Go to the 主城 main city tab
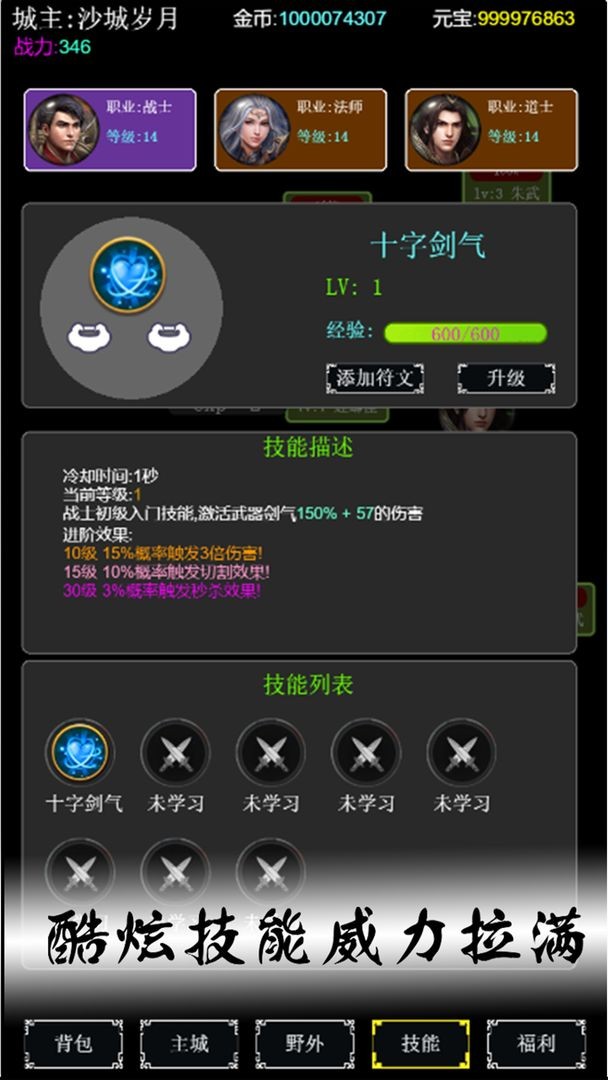608x1080 pixels. click(189, 1044)
